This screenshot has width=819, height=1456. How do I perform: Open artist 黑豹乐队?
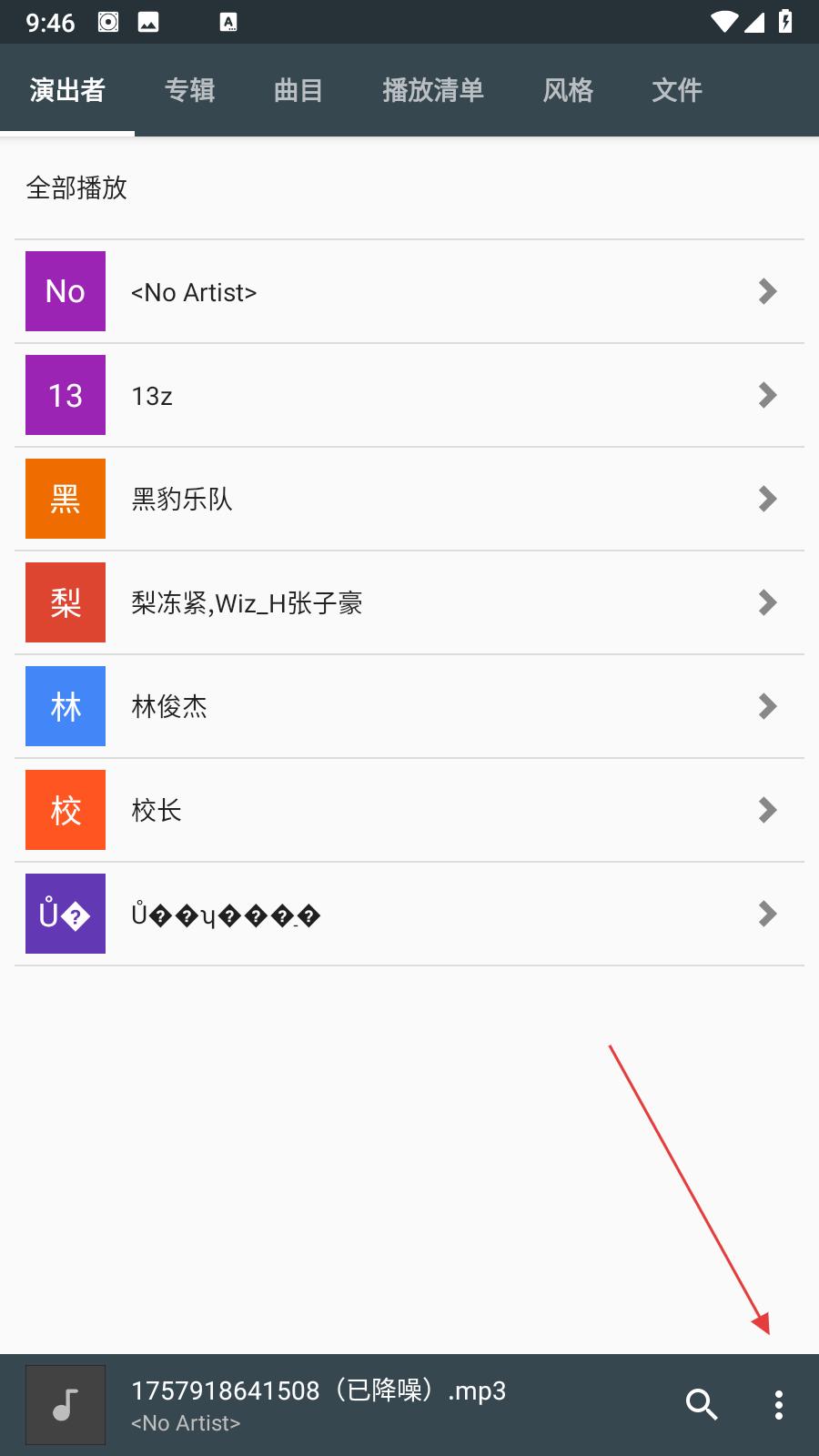pyautogui.click(x=409, y=500)
